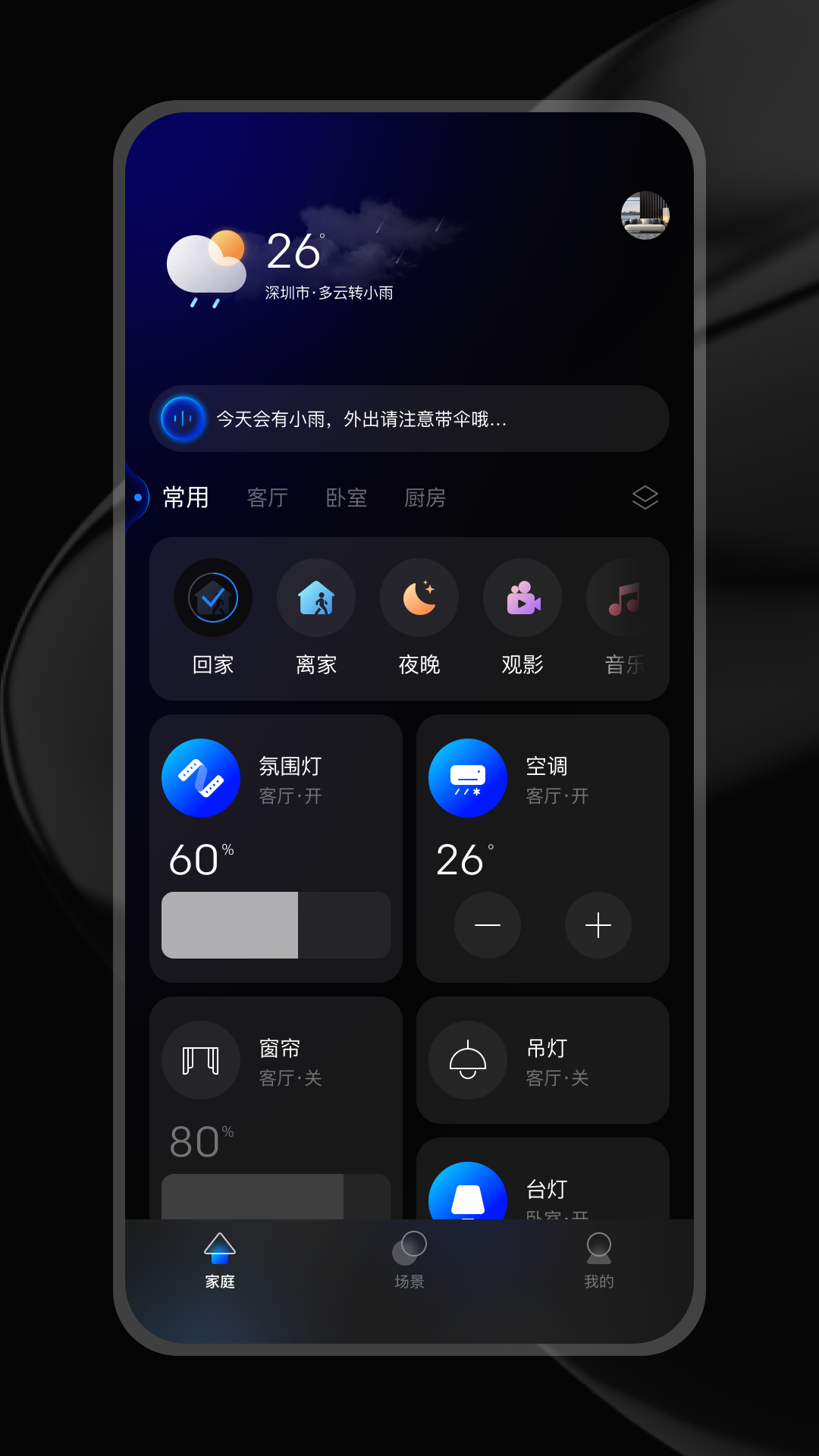Image resolution: width=819 pixels, height=1456 pixels.
Task: Decrease 空调 temperature with minus button
Action: [488, 925]
